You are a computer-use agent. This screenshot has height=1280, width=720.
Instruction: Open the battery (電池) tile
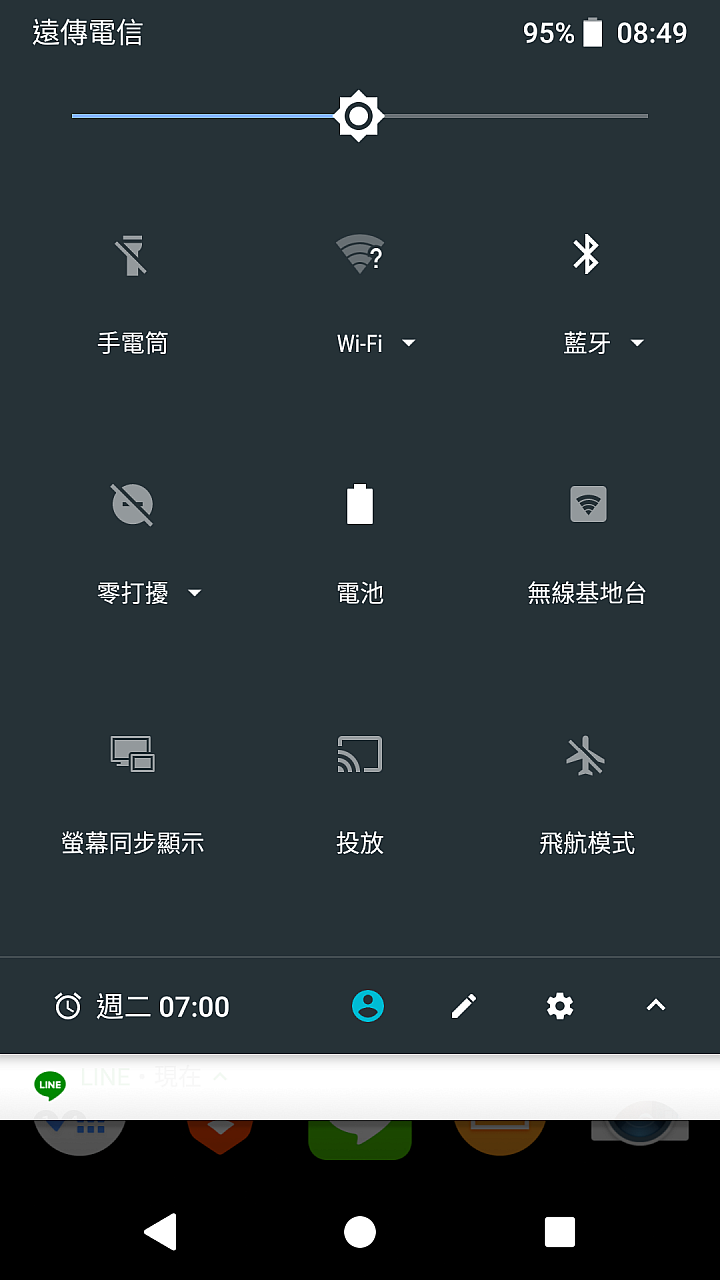[x=360, y=541]
